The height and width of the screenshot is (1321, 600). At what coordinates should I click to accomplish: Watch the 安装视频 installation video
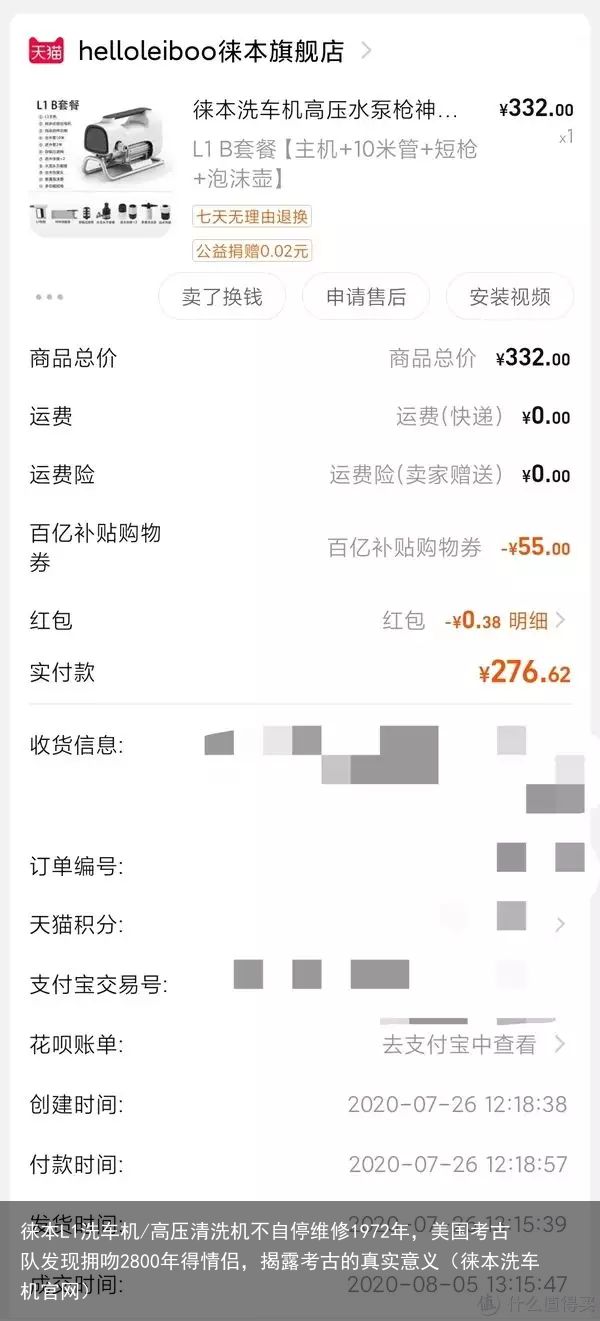[510, 297]
